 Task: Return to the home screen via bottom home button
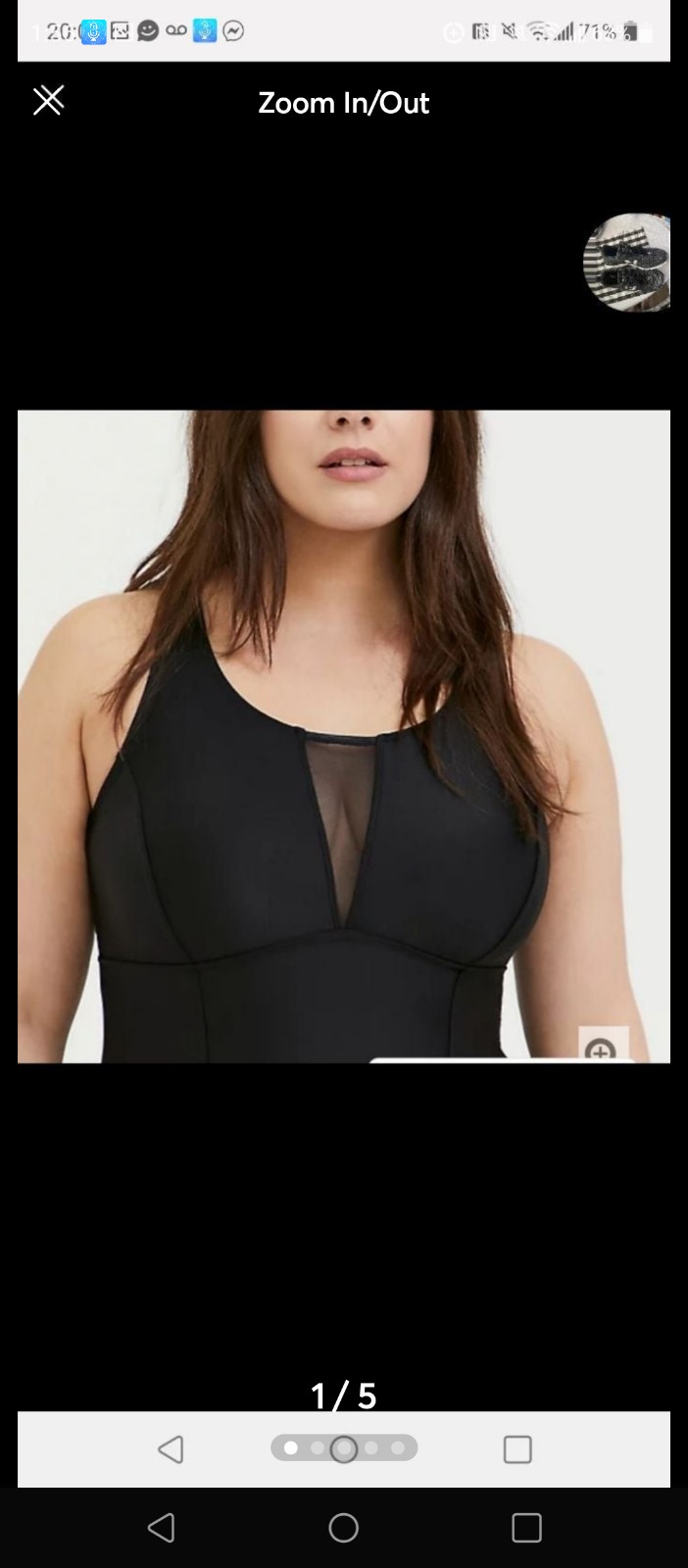[344, 1527]
